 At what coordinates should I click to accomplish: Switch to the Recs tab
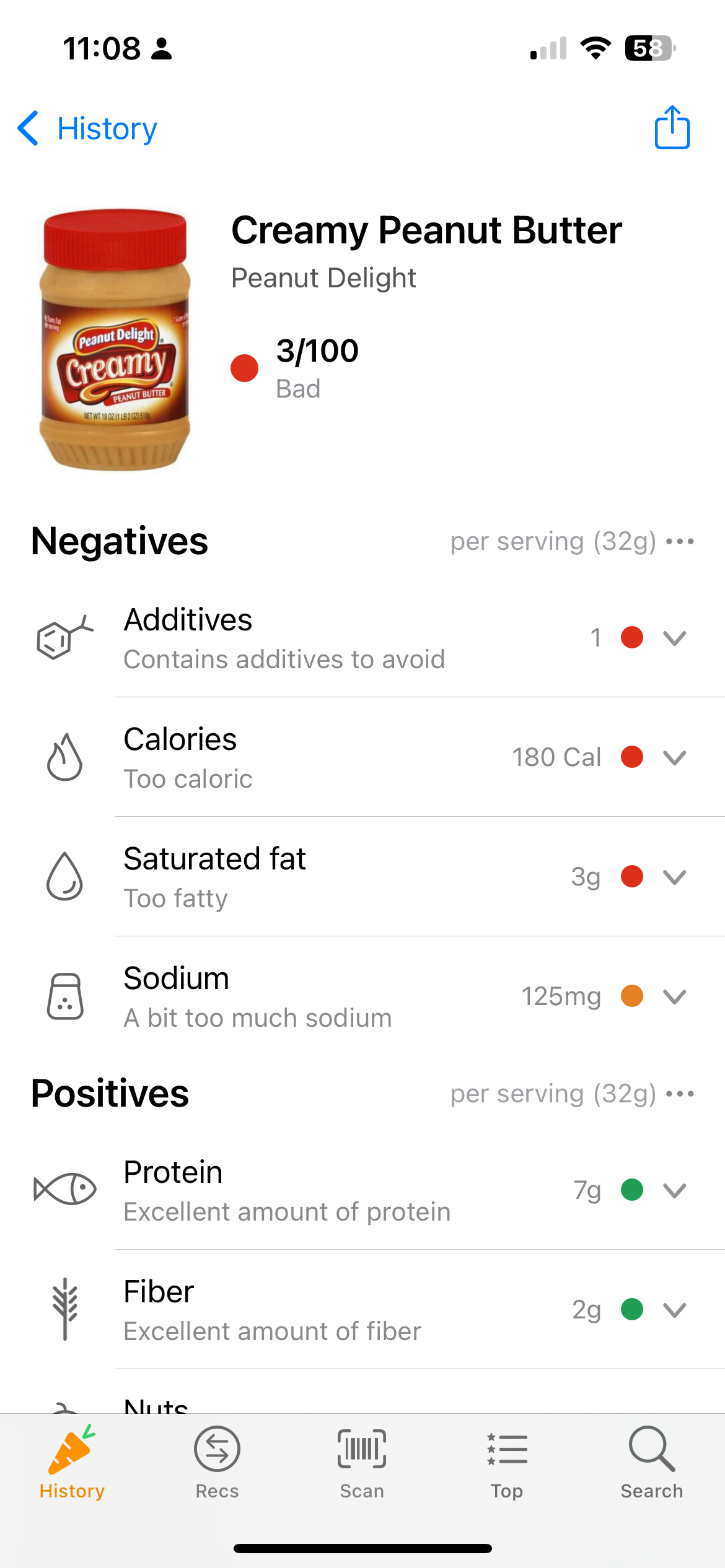coord(217,1463)
